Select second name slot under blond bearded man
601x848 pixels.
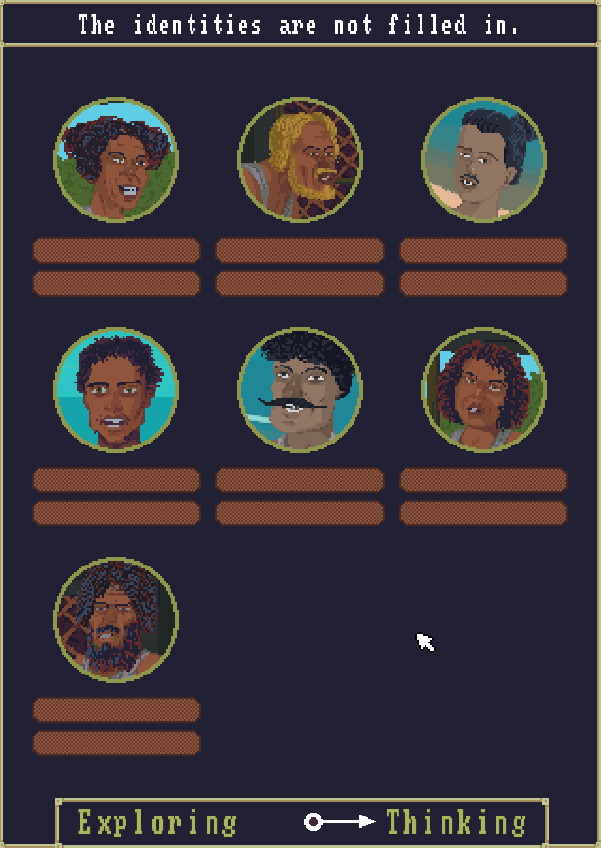tap(300, 283)
